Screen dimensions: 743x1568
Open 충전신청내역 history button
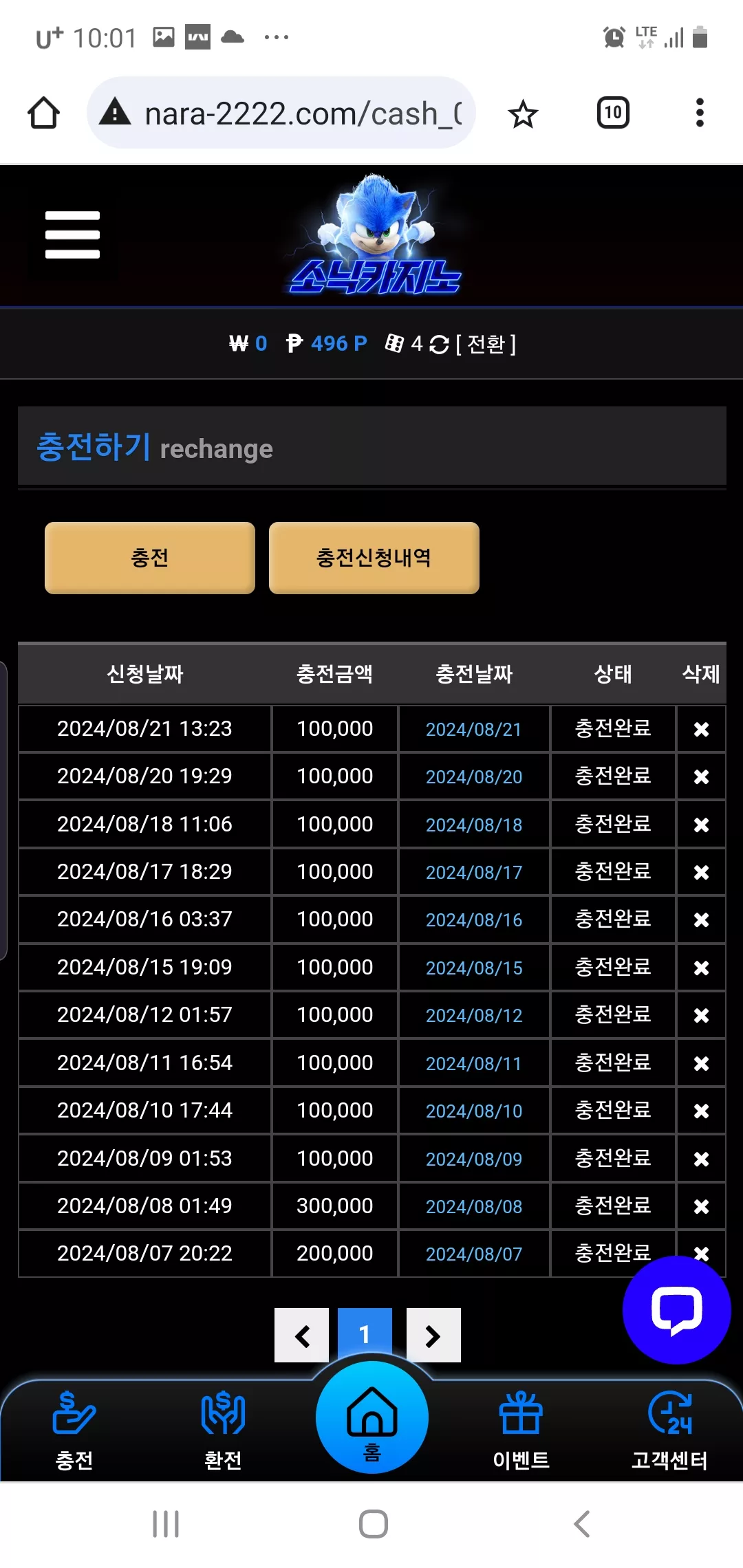tap(374, 557)
